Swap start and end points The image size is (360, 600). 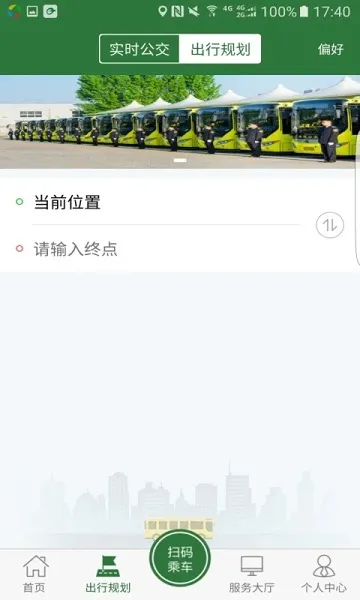330,225
